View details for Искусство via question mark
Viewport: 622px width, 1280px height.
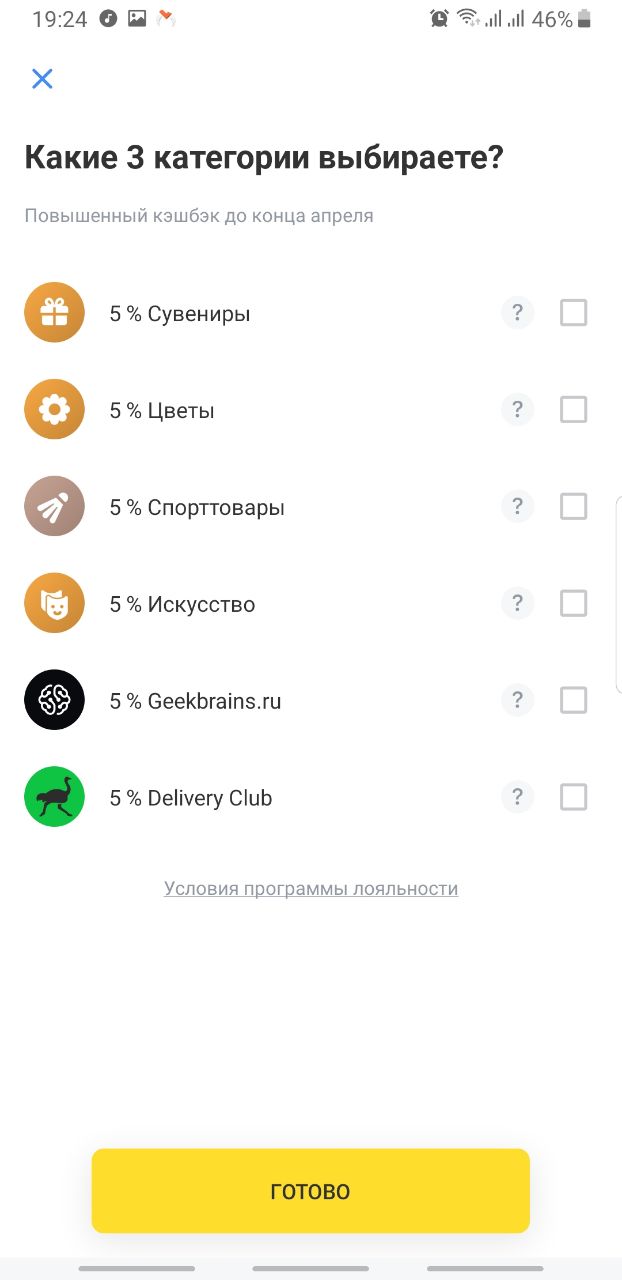pyautogui.click(x=517, y=604)
